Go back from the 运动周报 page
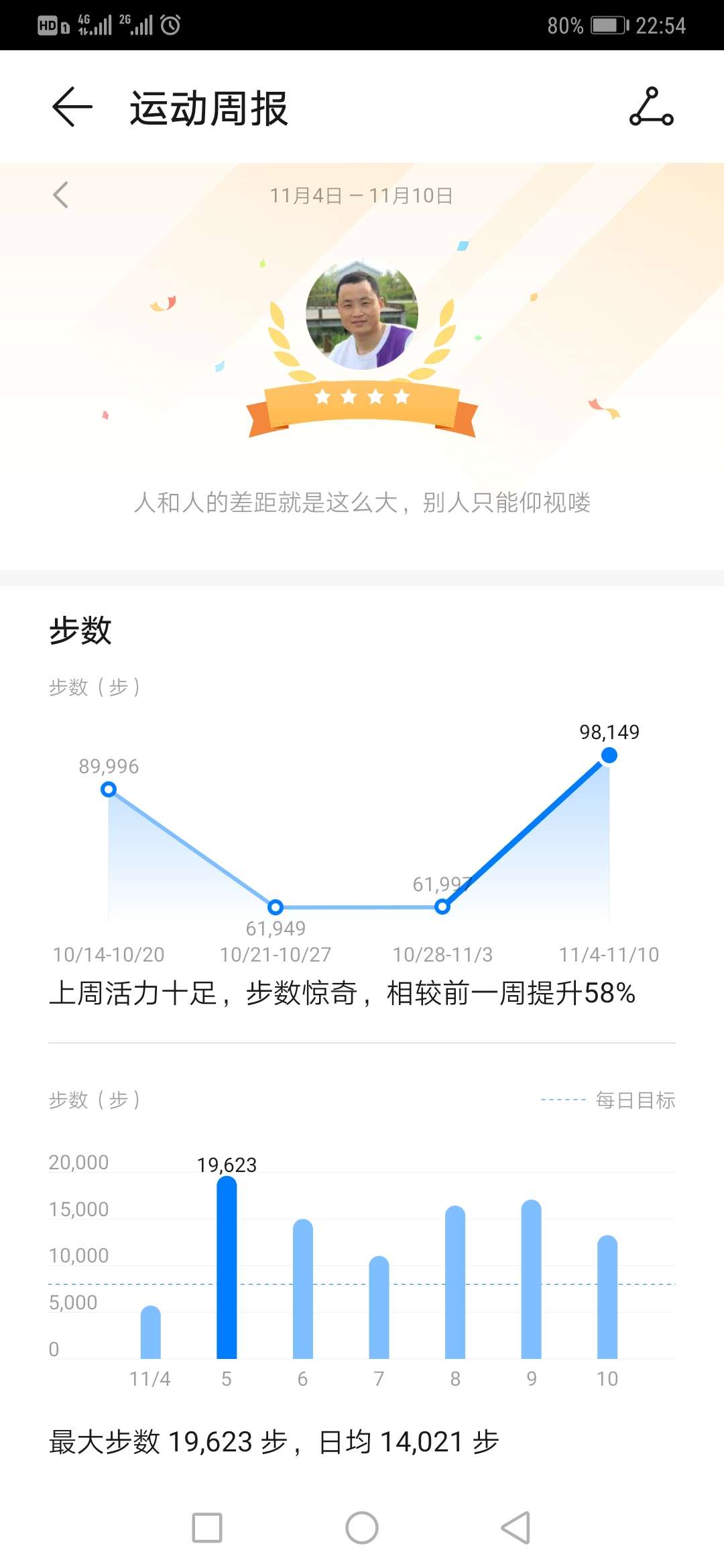 [72, 107]
